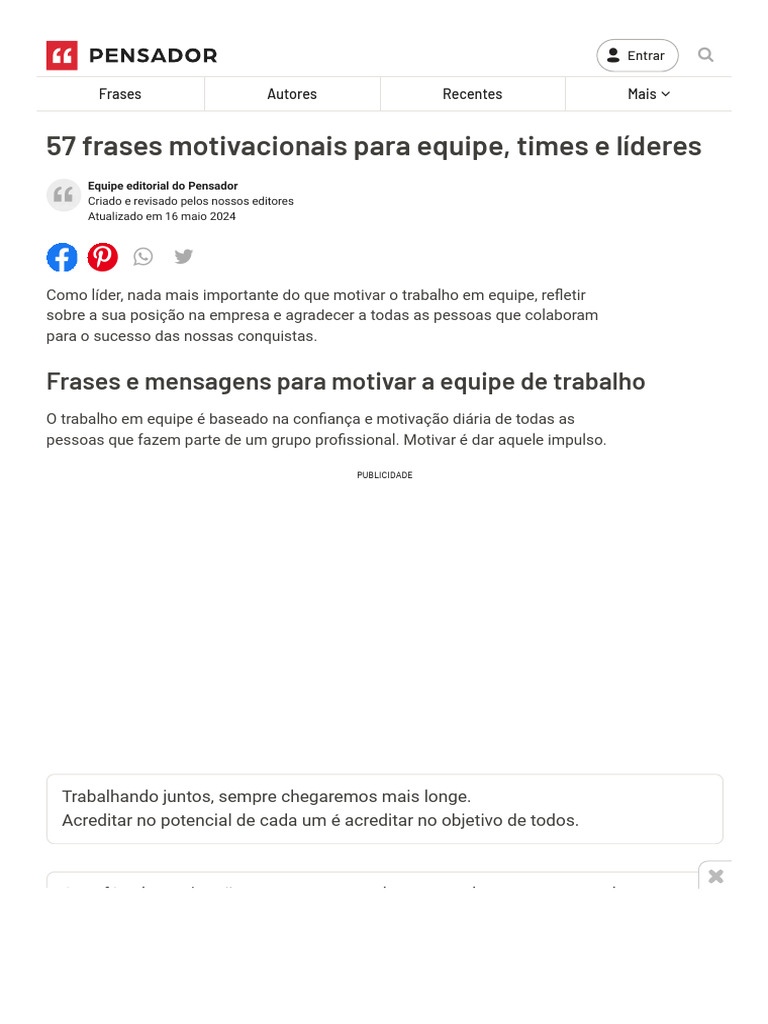This screenshot has width=768, height=1024.
Task: Share via the WhatsApp icon
Action: click(x=143, y=257)
